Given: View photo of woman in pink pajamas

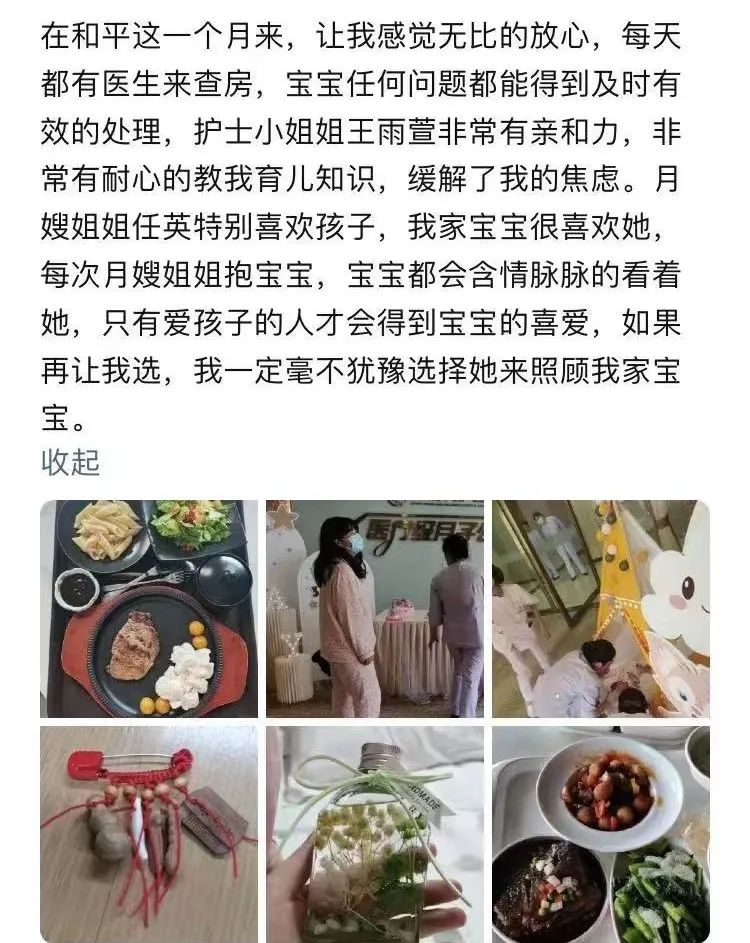Looking at the screenshot, I should point(374,608).
